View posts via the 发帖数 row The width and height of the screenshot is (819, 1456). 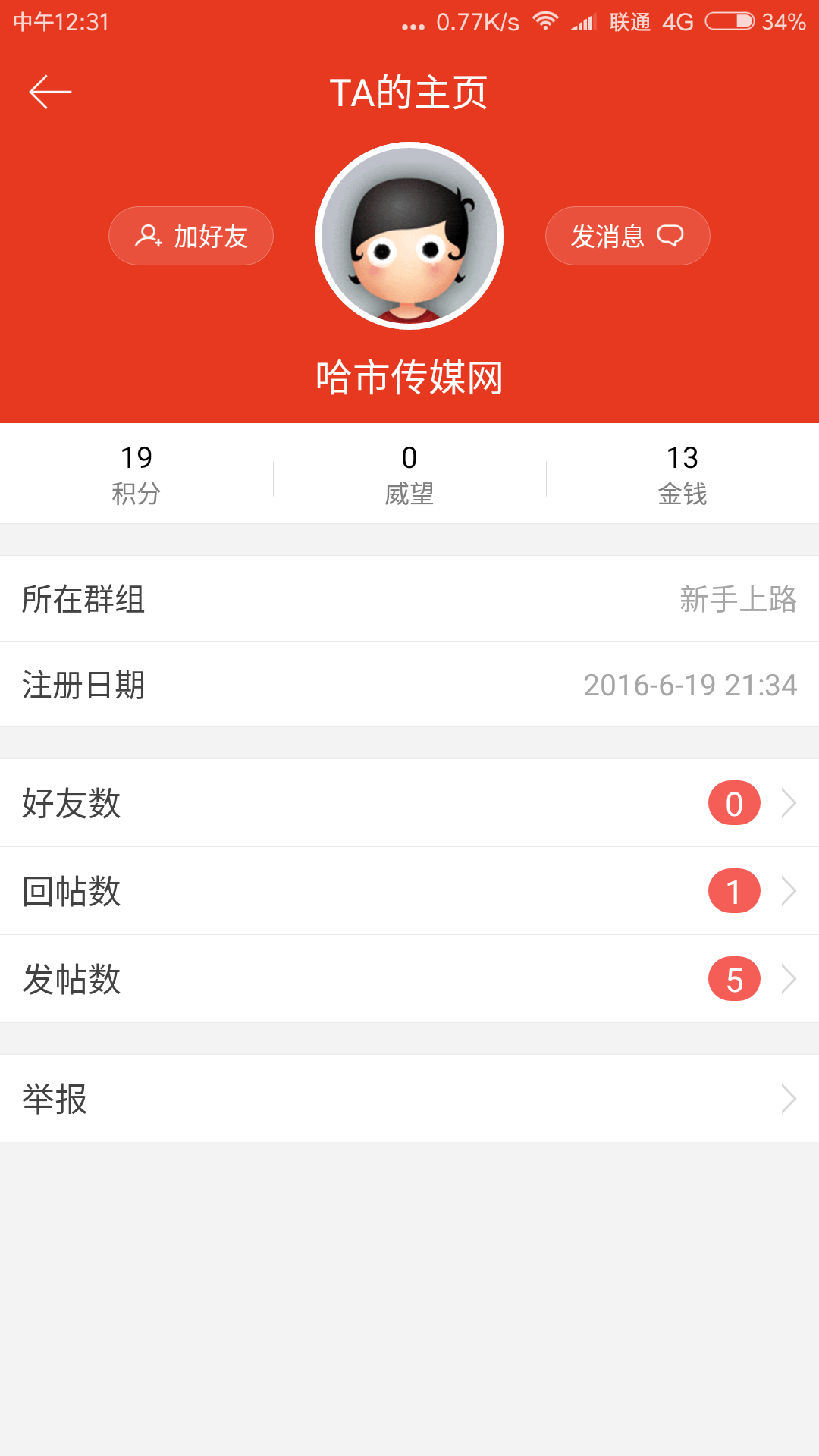tap(409, 979)
